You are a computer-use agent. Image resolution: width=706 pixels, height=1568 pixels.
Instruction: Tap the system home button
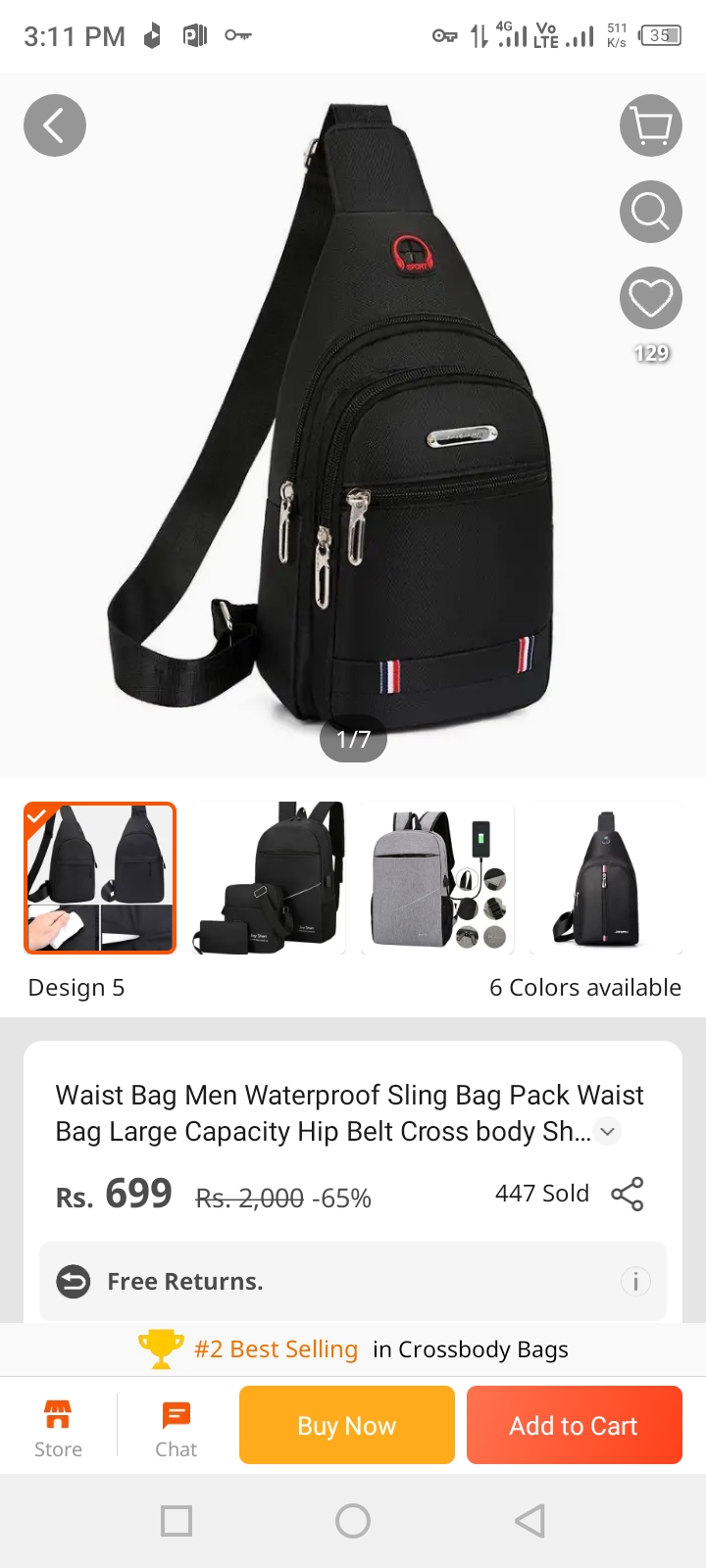[x=353, y=1521]
